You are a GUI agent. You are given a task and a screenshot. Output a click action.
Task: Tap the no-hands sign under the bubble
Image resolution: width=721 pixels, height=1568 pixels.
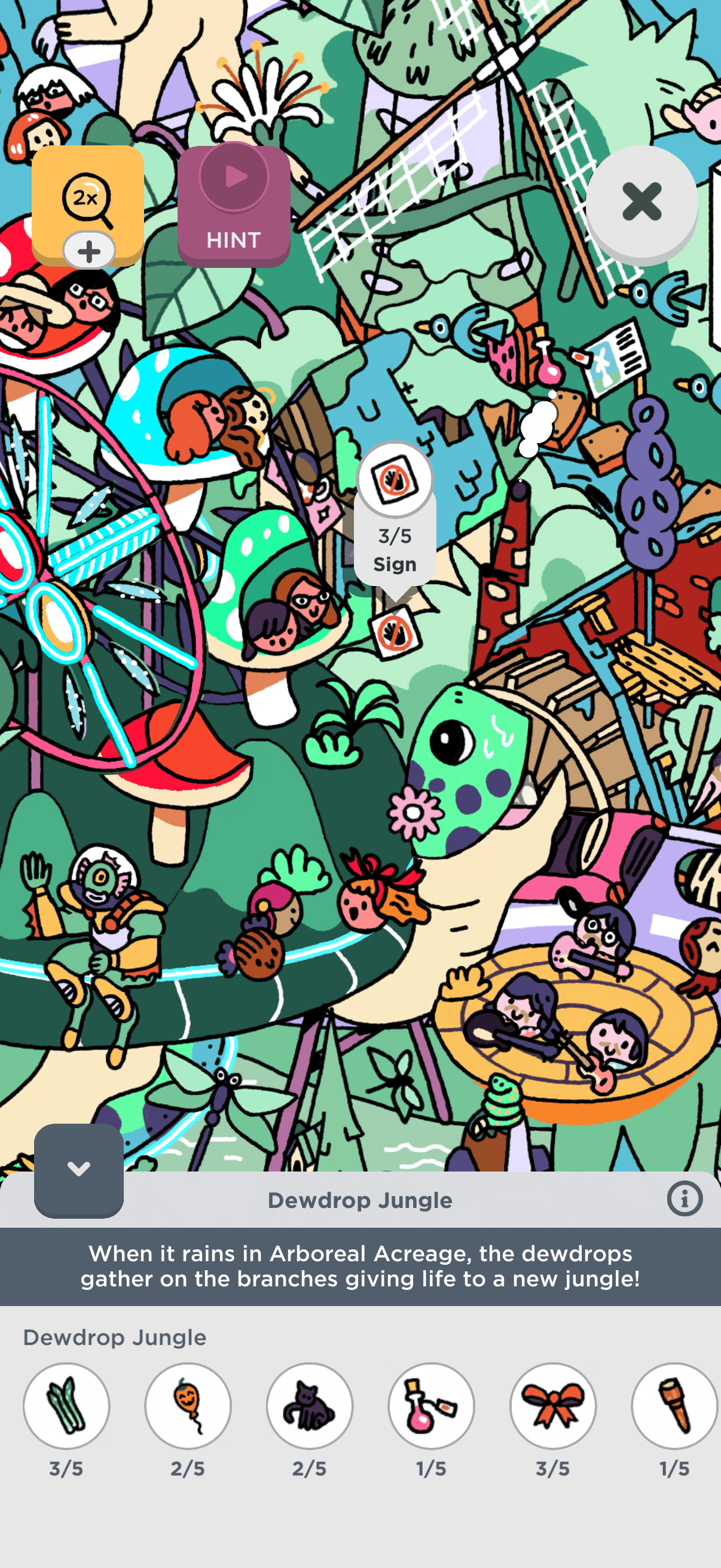(396, 634)
